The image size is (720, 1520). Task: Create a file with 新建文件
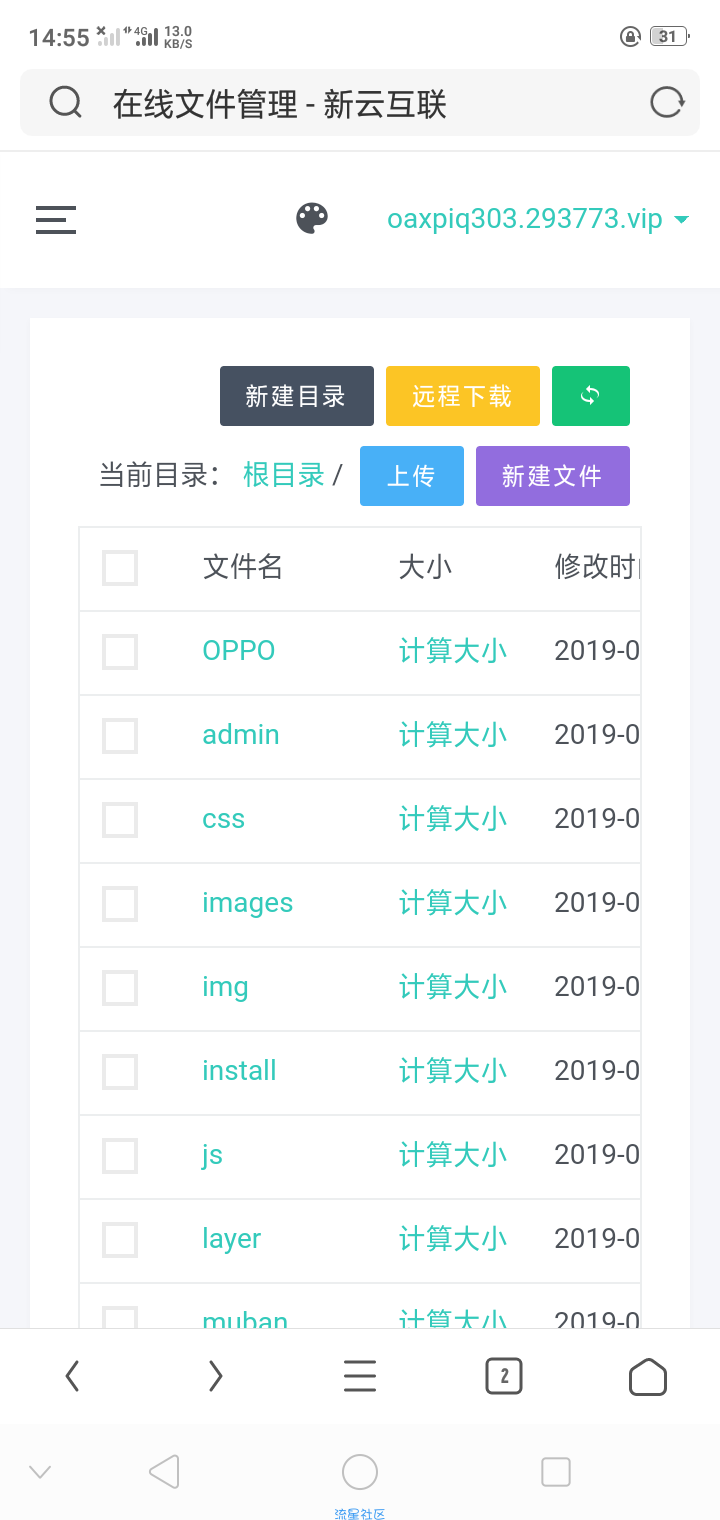click(552, 476)
